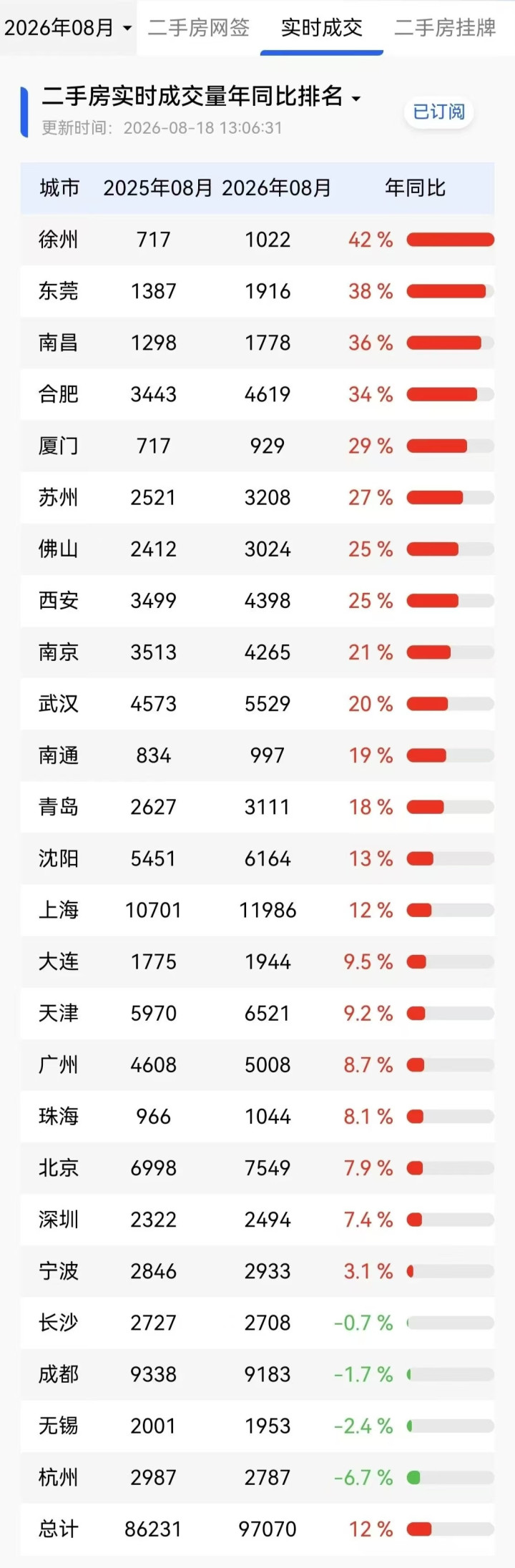Select the 实时成交 tab
Viewport: 515px width, 1568px height.
pyautogui.click(x=322, y=28)
